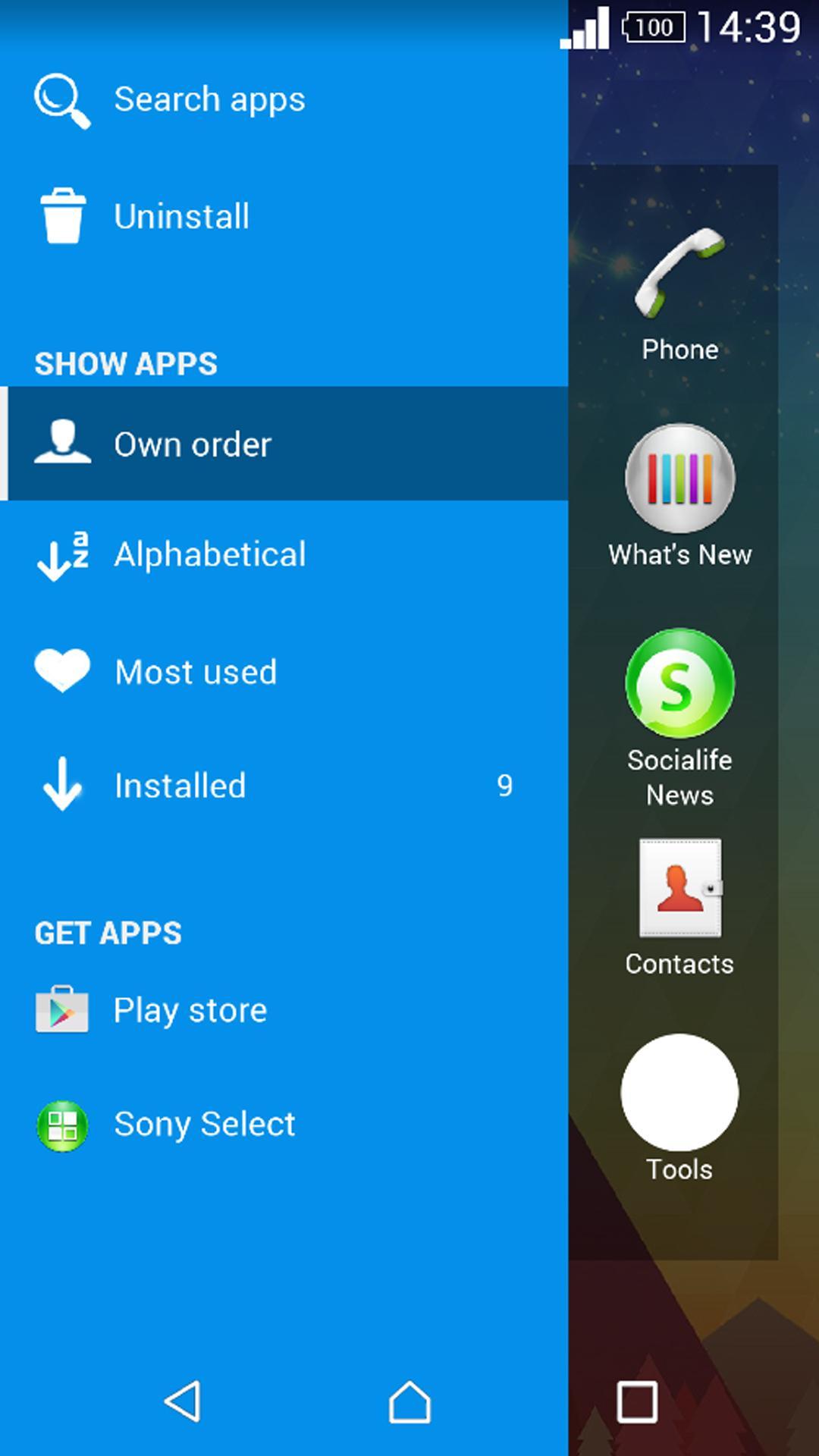Screen dimensions: 819x1456
Task: Open Play store
Action: pos(190,1010)
